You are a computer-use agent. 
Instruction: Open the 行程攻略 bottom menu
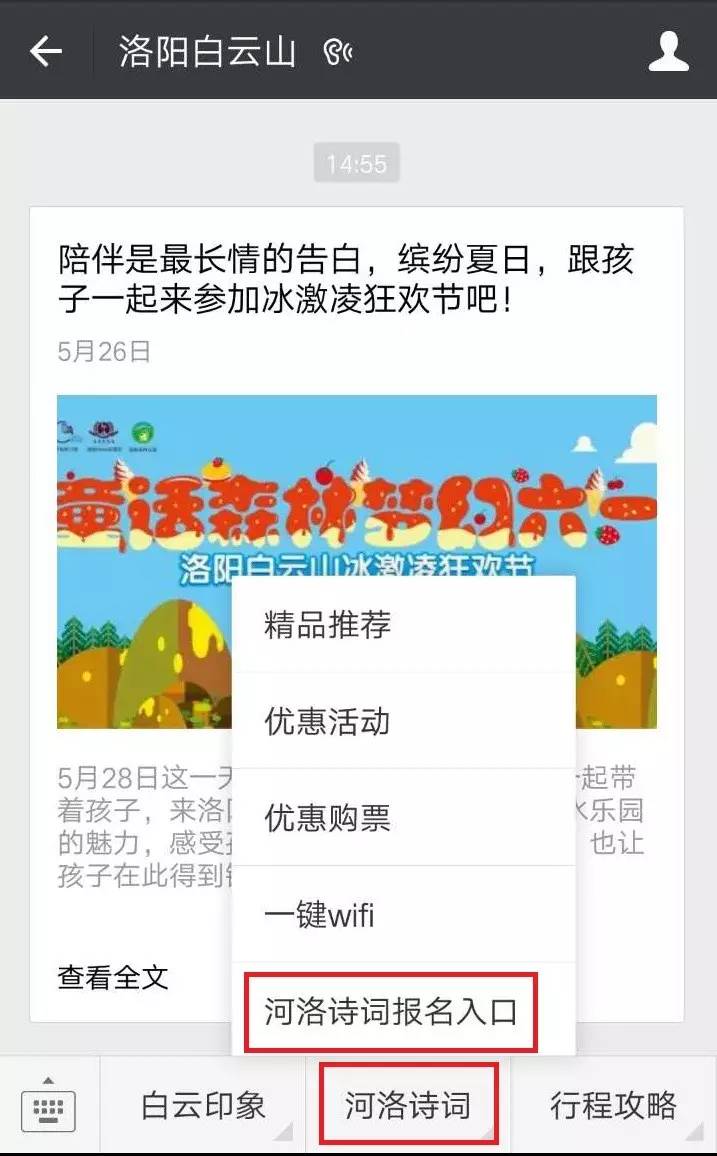click(x=613, y=1106)
